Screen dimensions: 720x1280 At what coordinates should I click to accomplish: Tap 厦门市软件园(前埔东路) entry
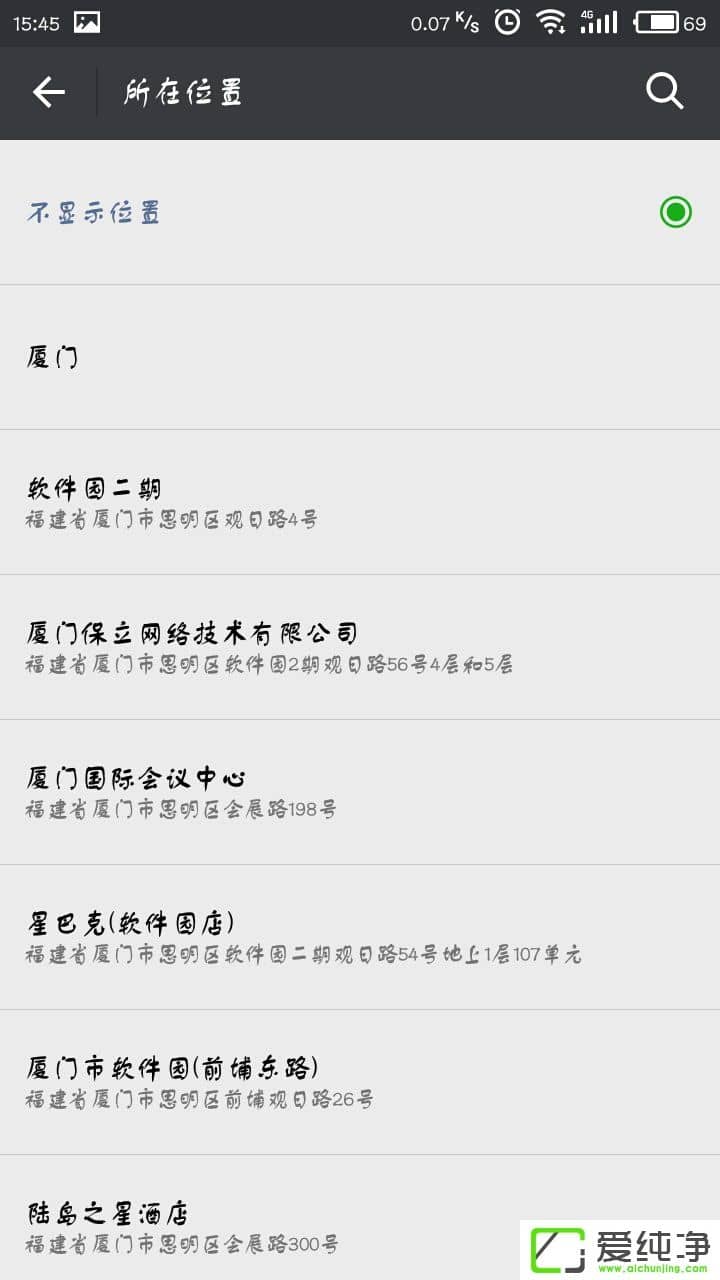coord(360,1082)
